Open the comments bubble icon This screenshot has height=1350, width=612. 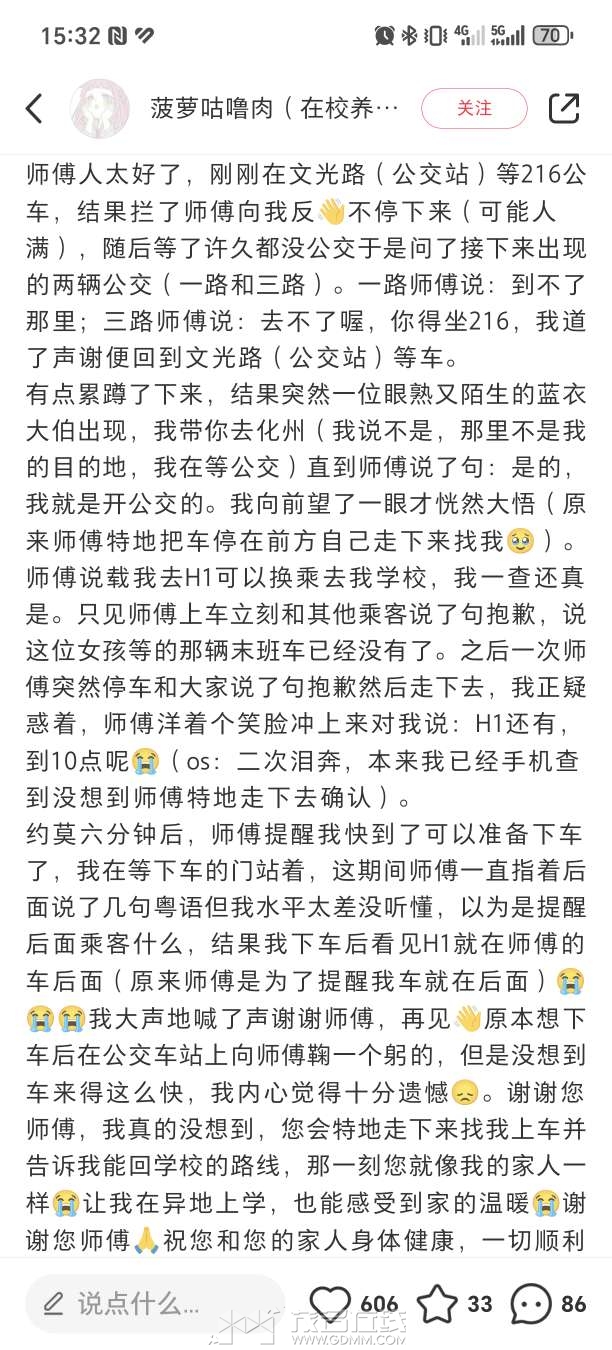coord(531,1303)
